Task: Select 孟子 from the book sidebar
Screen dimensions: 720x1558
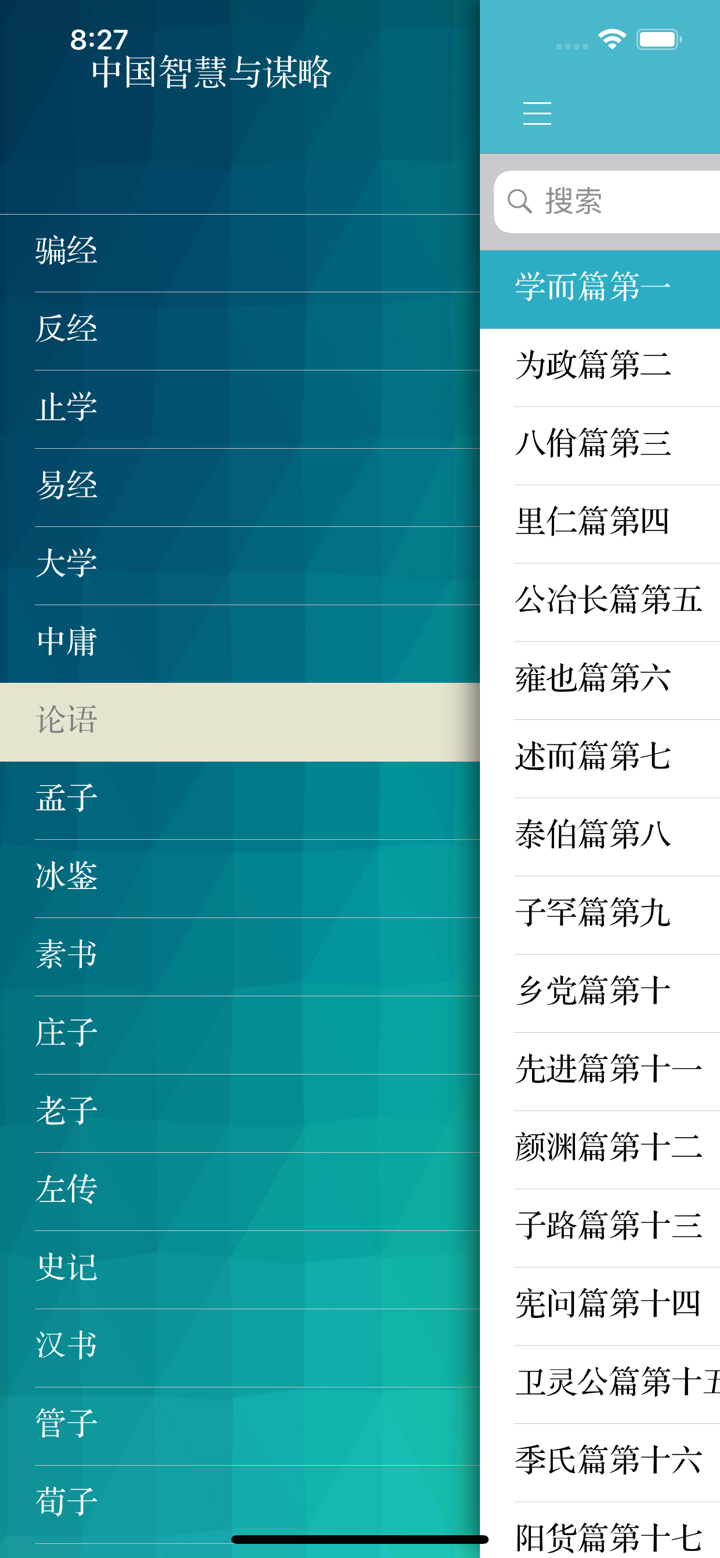Action: coord(66,797)
